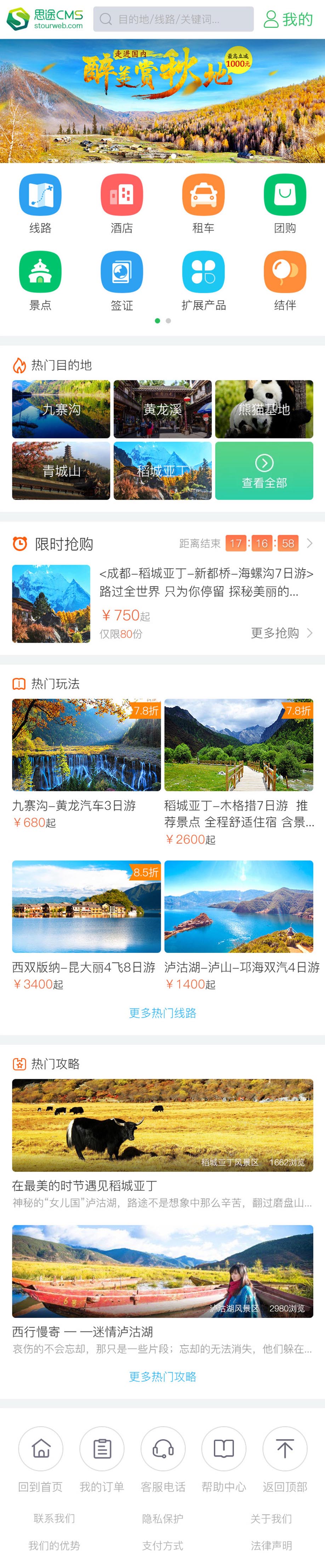The height and width of the screenshot is (1568, 325).
Task: Select the 租车 car rental icon
Action: (x=203, y=203)
